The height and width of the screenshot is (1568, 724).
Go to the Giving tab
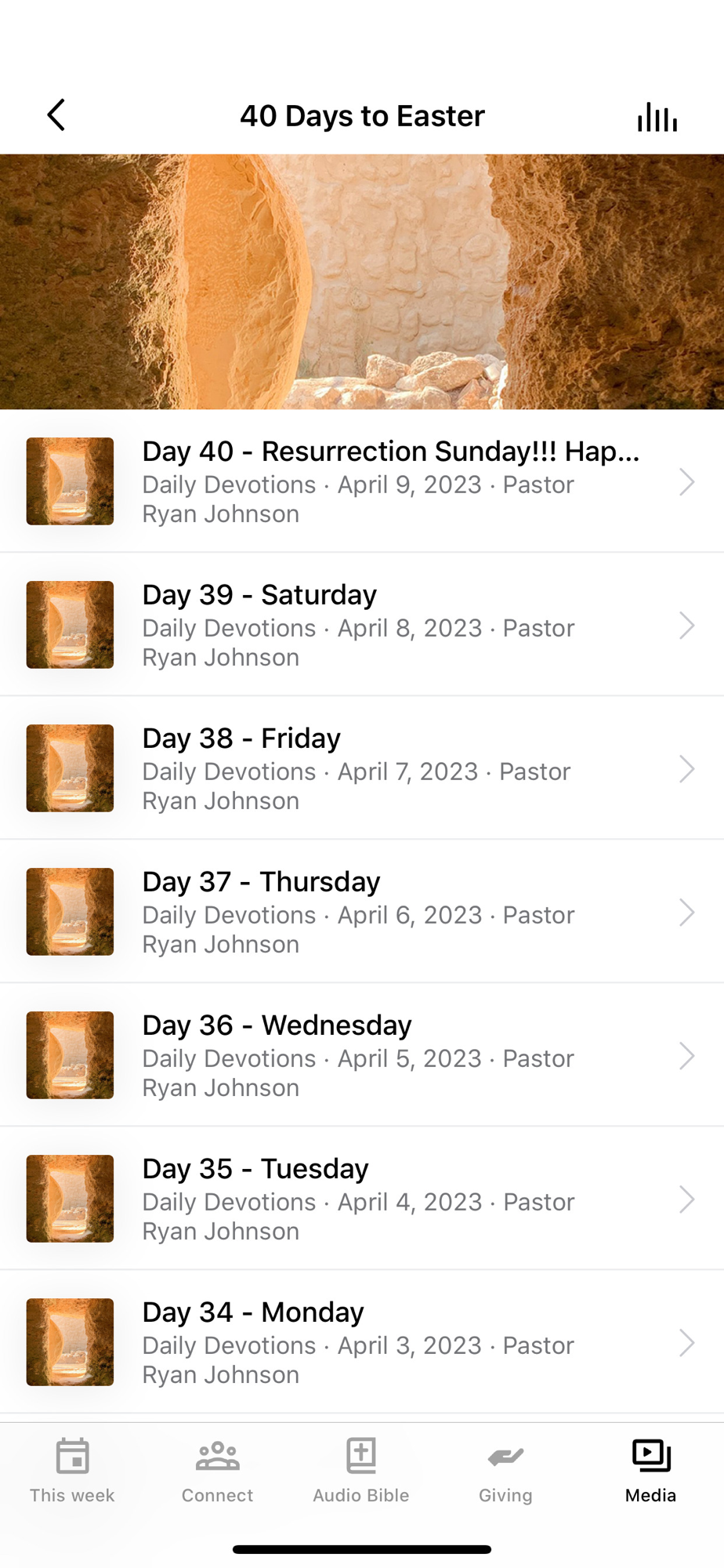pos(505,1471)
